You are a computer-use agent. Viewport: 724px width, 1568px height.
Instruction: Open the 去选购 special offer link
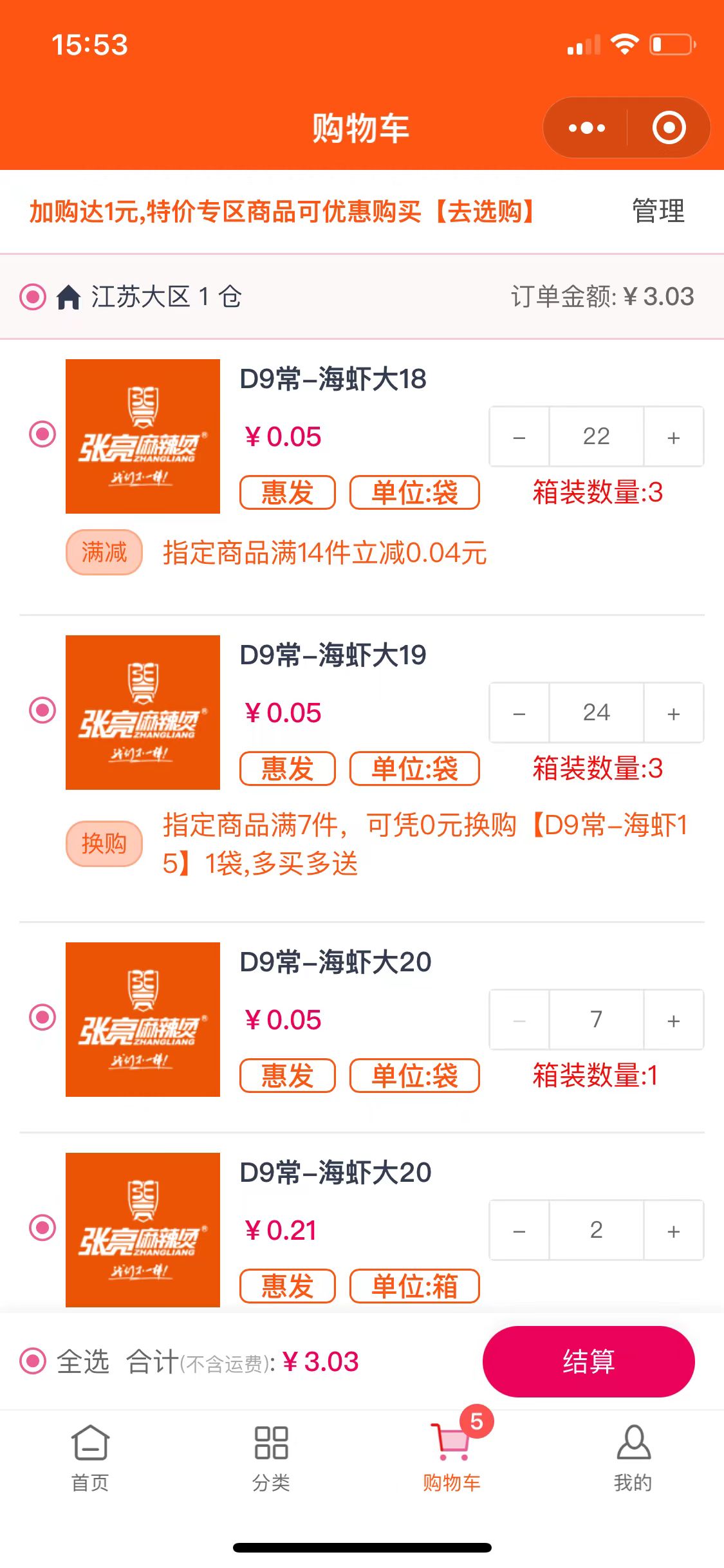pyautogui.click(x=485, y=211)
